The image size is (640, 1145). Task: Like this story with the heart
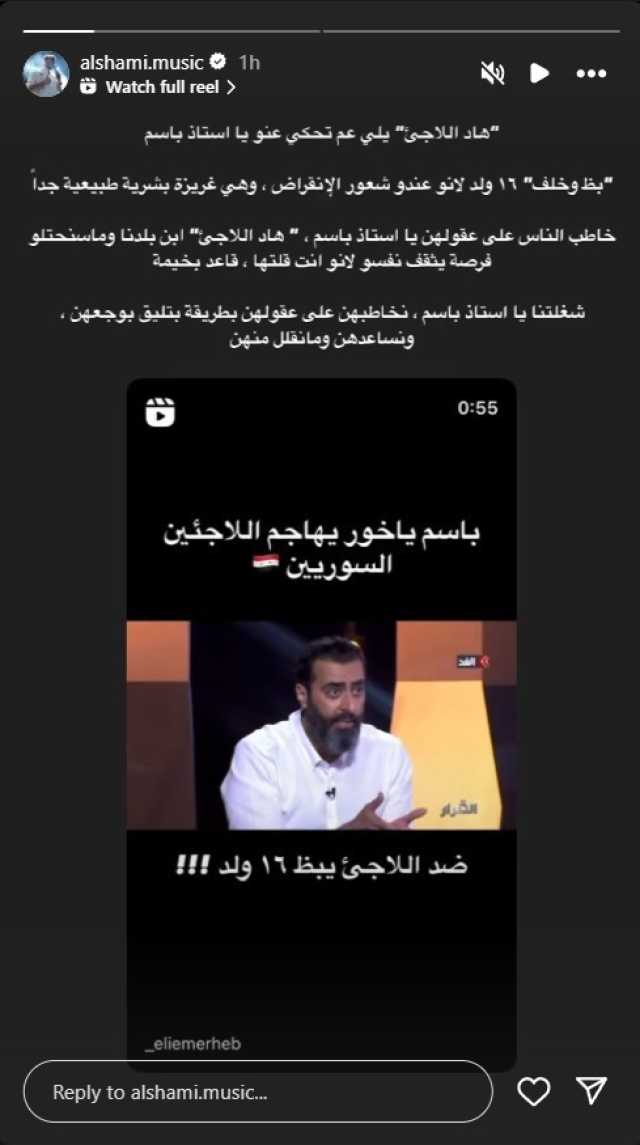point(533,1092)
